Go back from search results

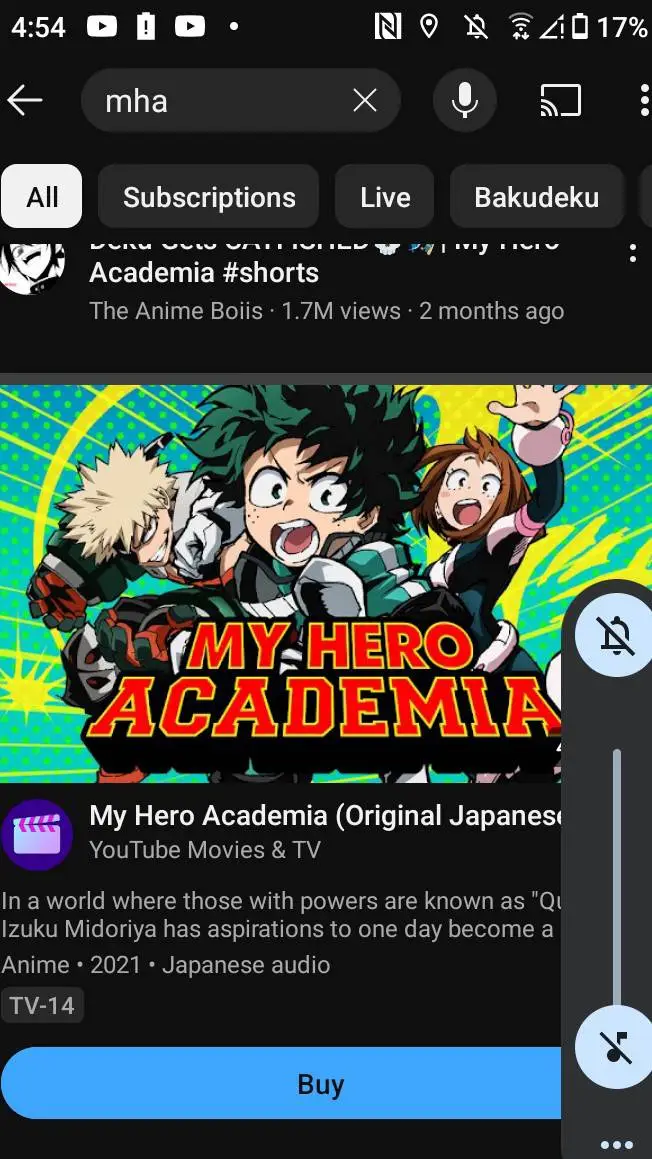tap(25, 100)
